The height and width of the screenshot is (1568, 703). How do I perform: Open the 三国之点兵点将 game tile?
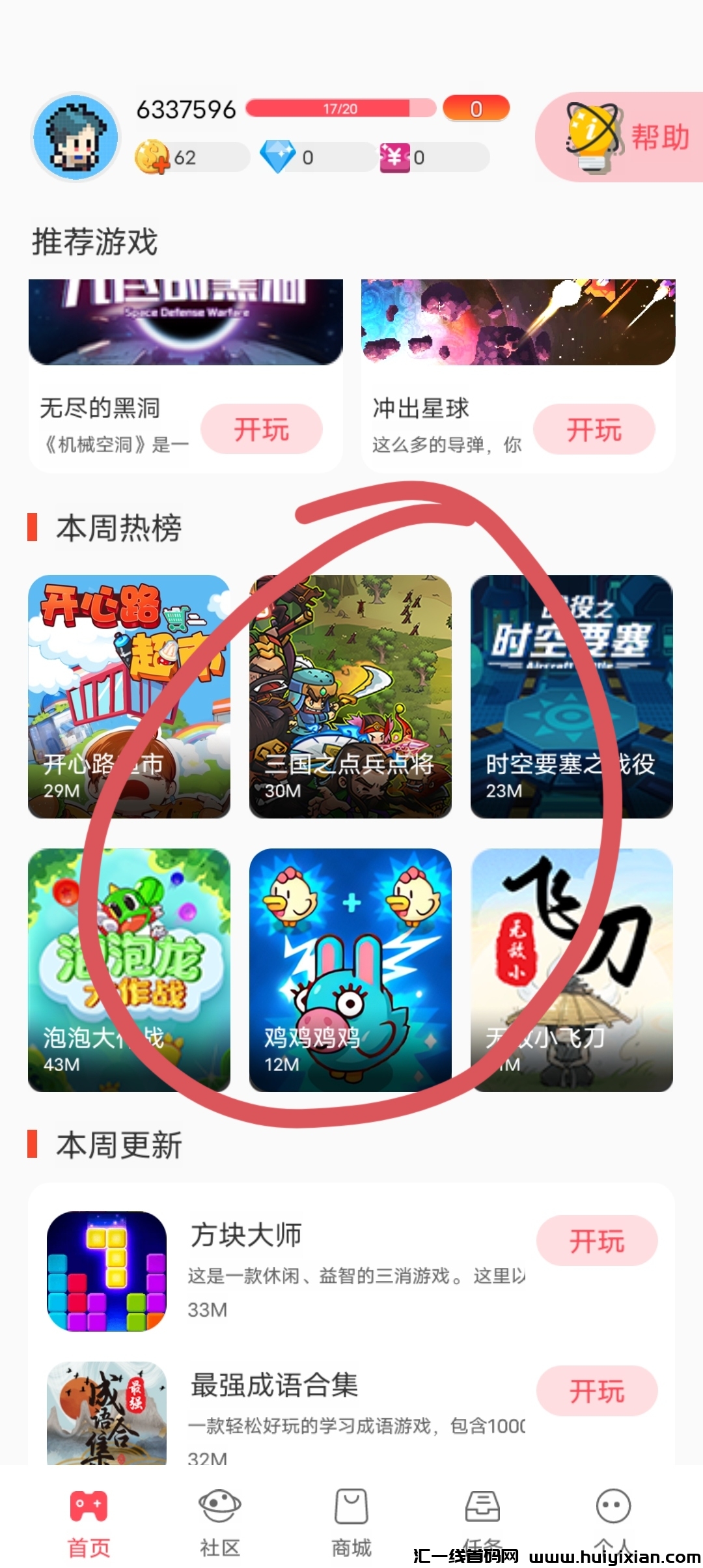click(350, 696)
